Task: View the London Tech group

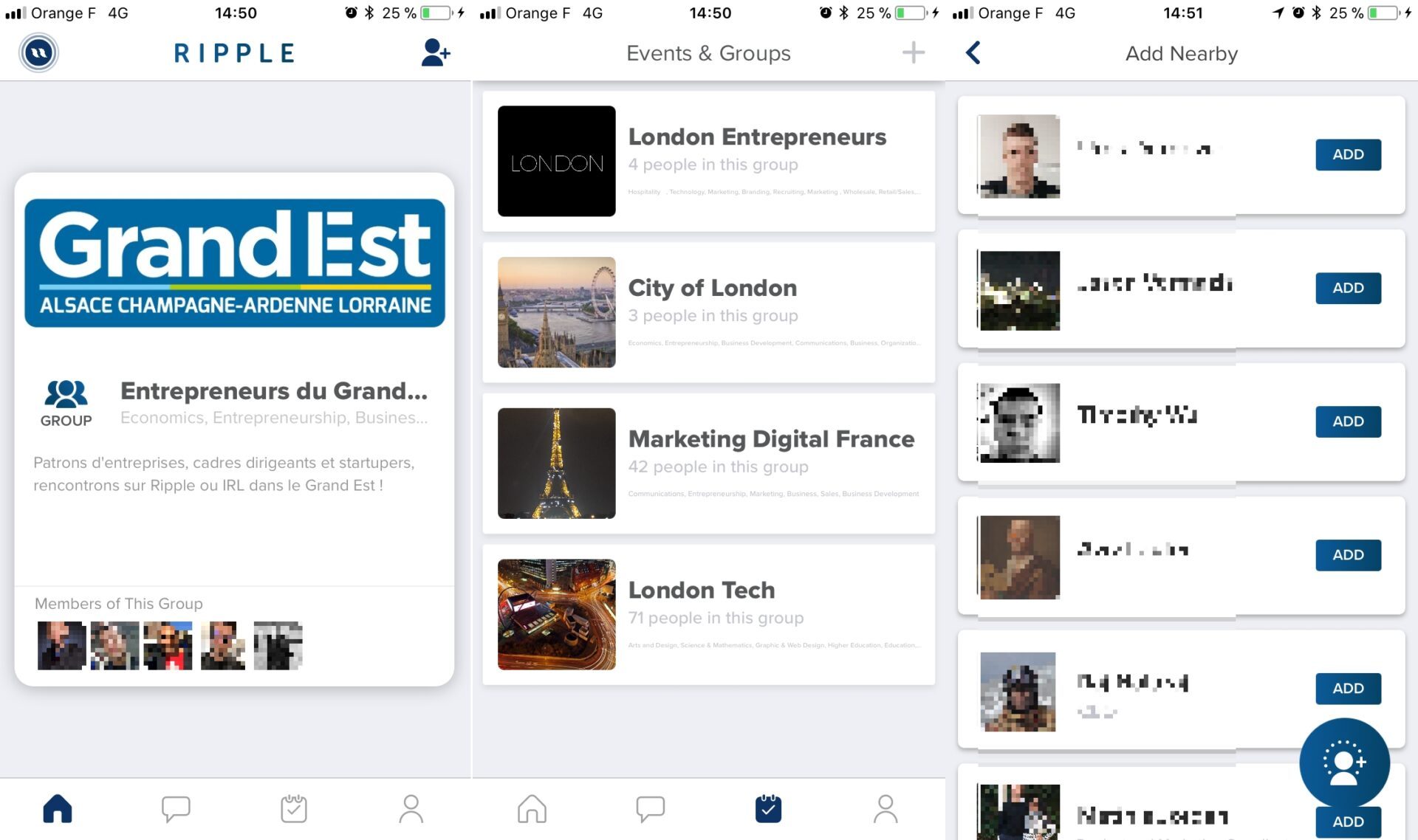Action: 708,614
